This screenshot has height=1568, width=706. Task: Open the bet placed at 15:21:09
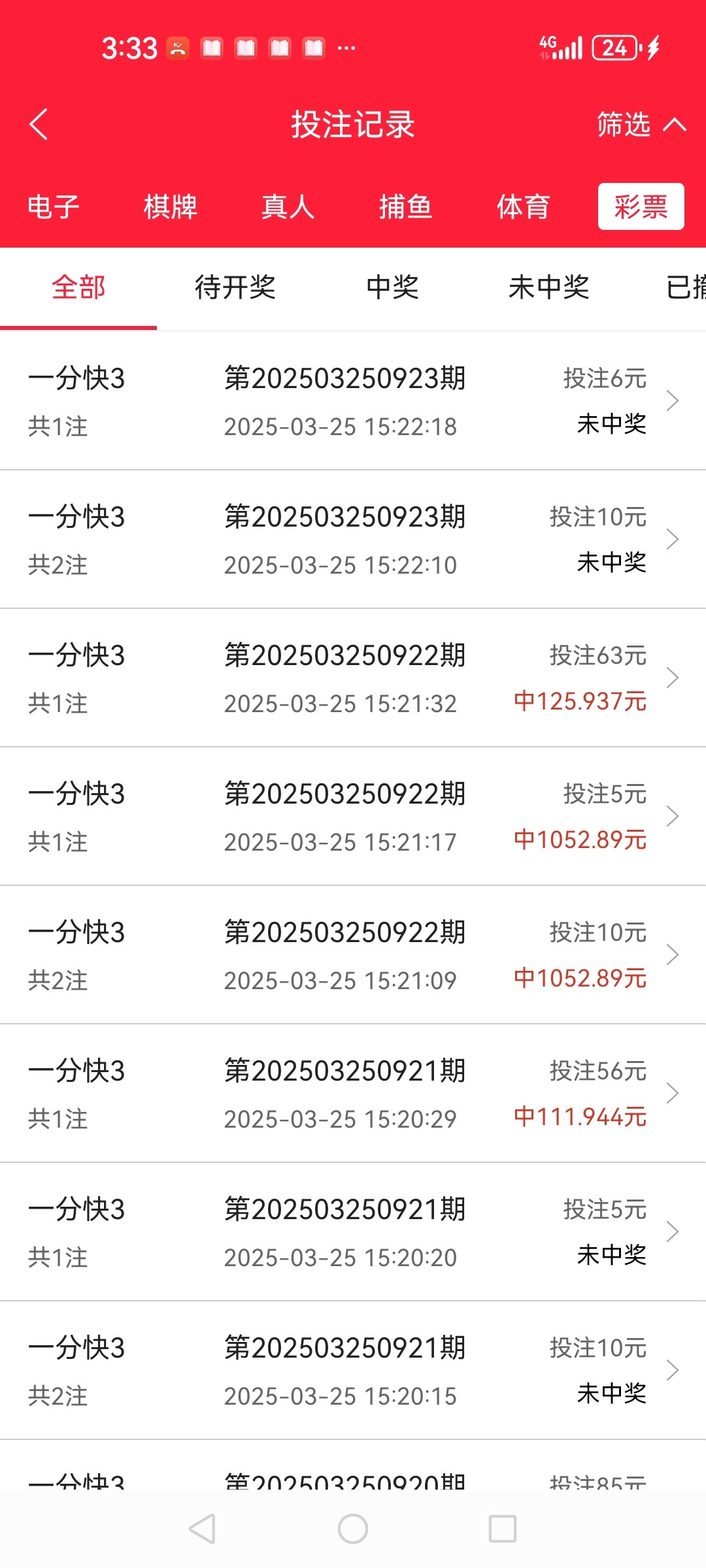click(x=353, y=955)
